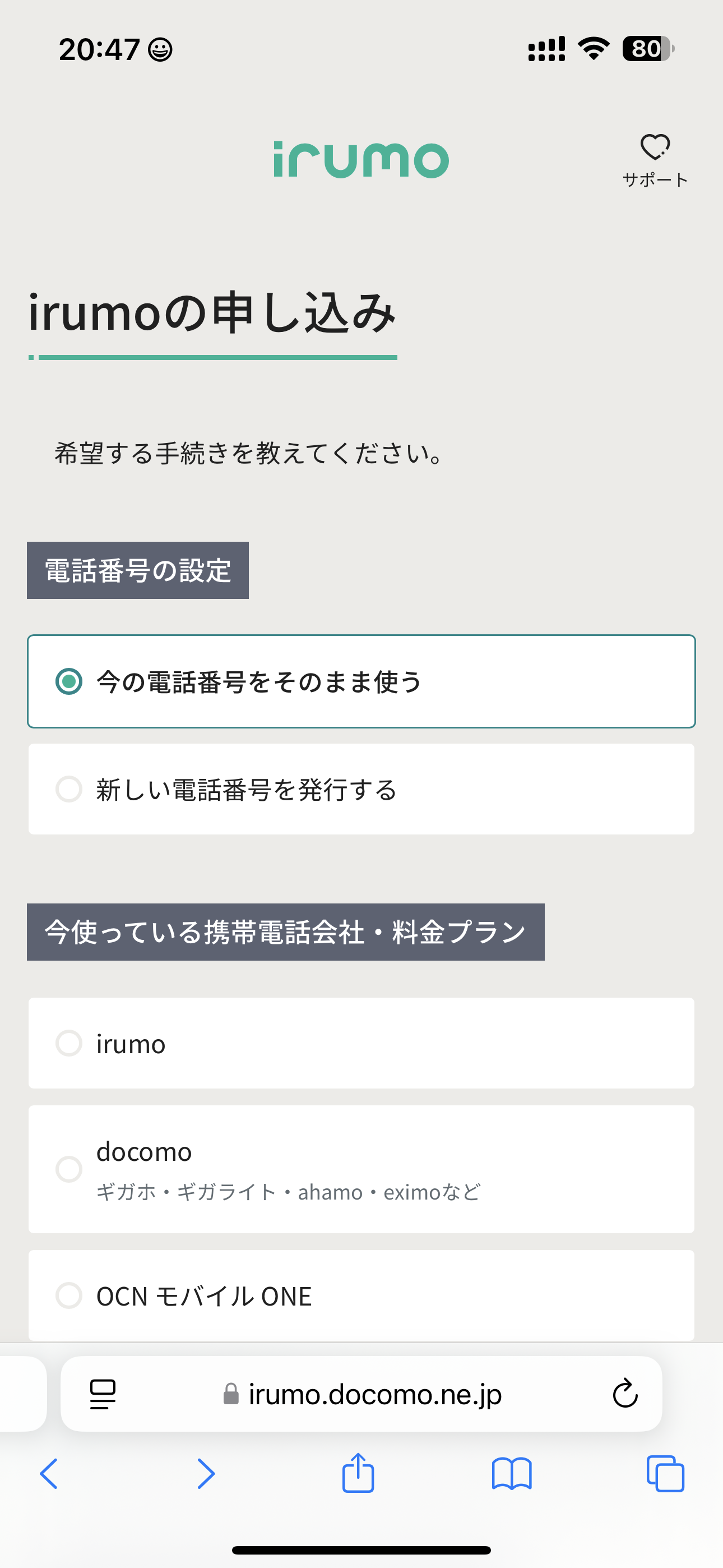Choose OCN モバイル ONE option
723x1568 pixels.
point(361,1295)
